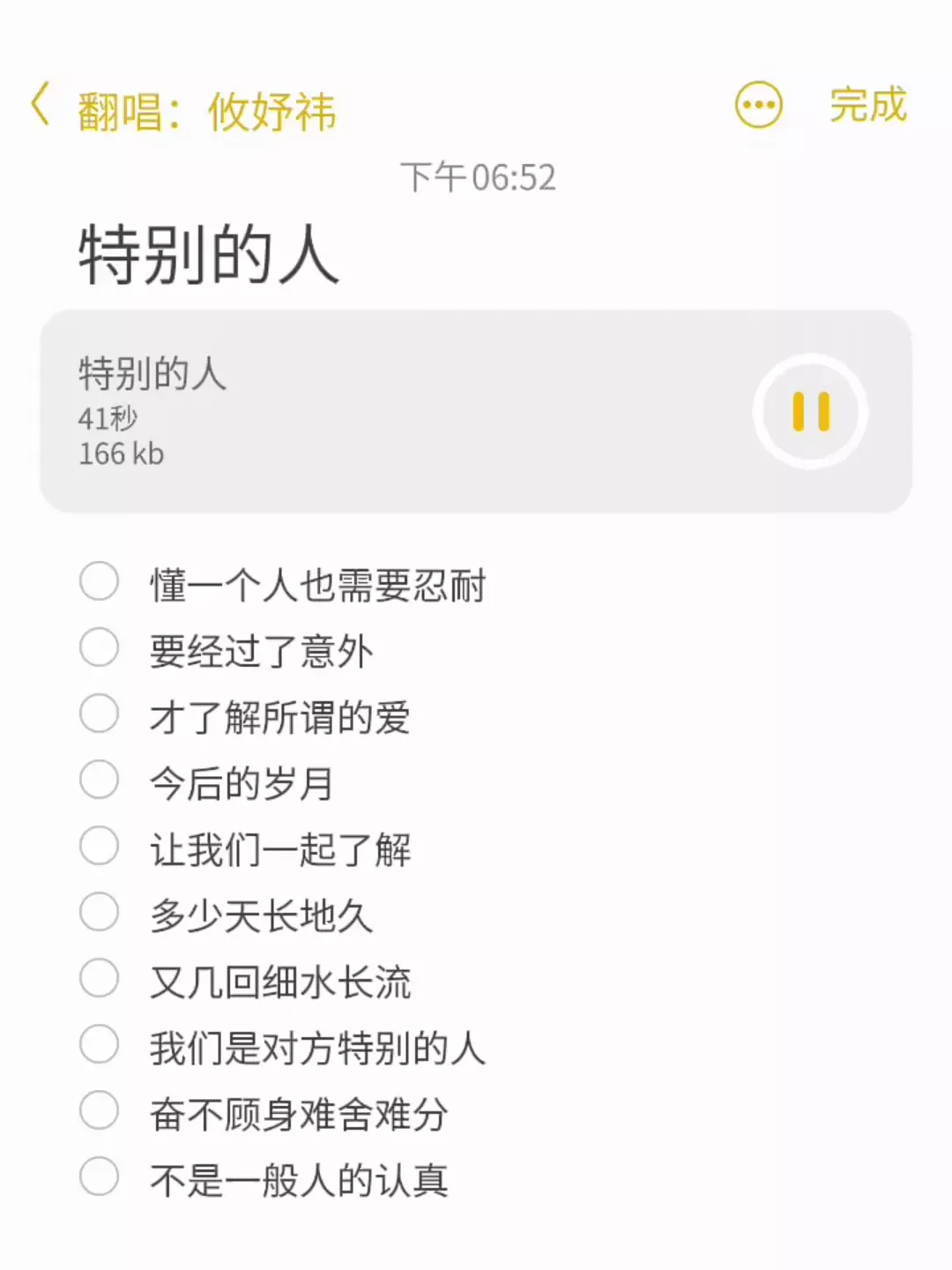Screen dimensions: 952x1270
Task: Edit the note title 特别的人
Action: [209, 256]
